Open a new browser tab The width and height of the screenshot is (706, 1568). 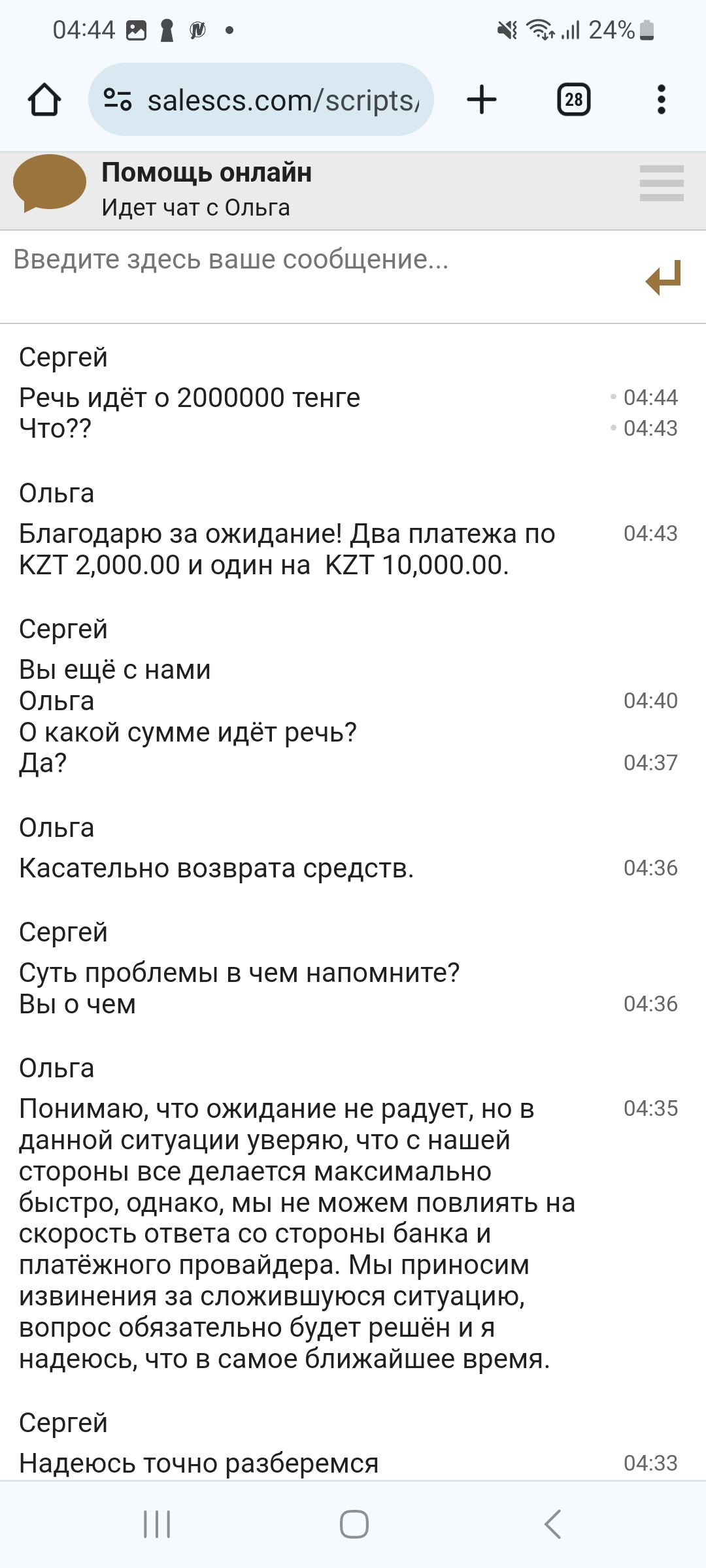coord(482,100)
